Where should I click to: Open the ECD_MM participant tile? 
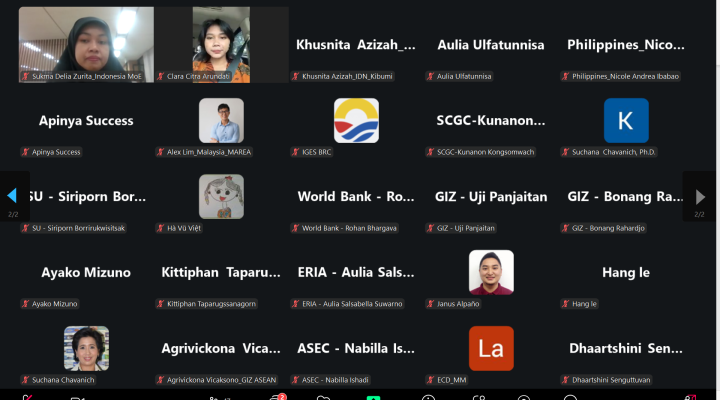tap(491, 349)
